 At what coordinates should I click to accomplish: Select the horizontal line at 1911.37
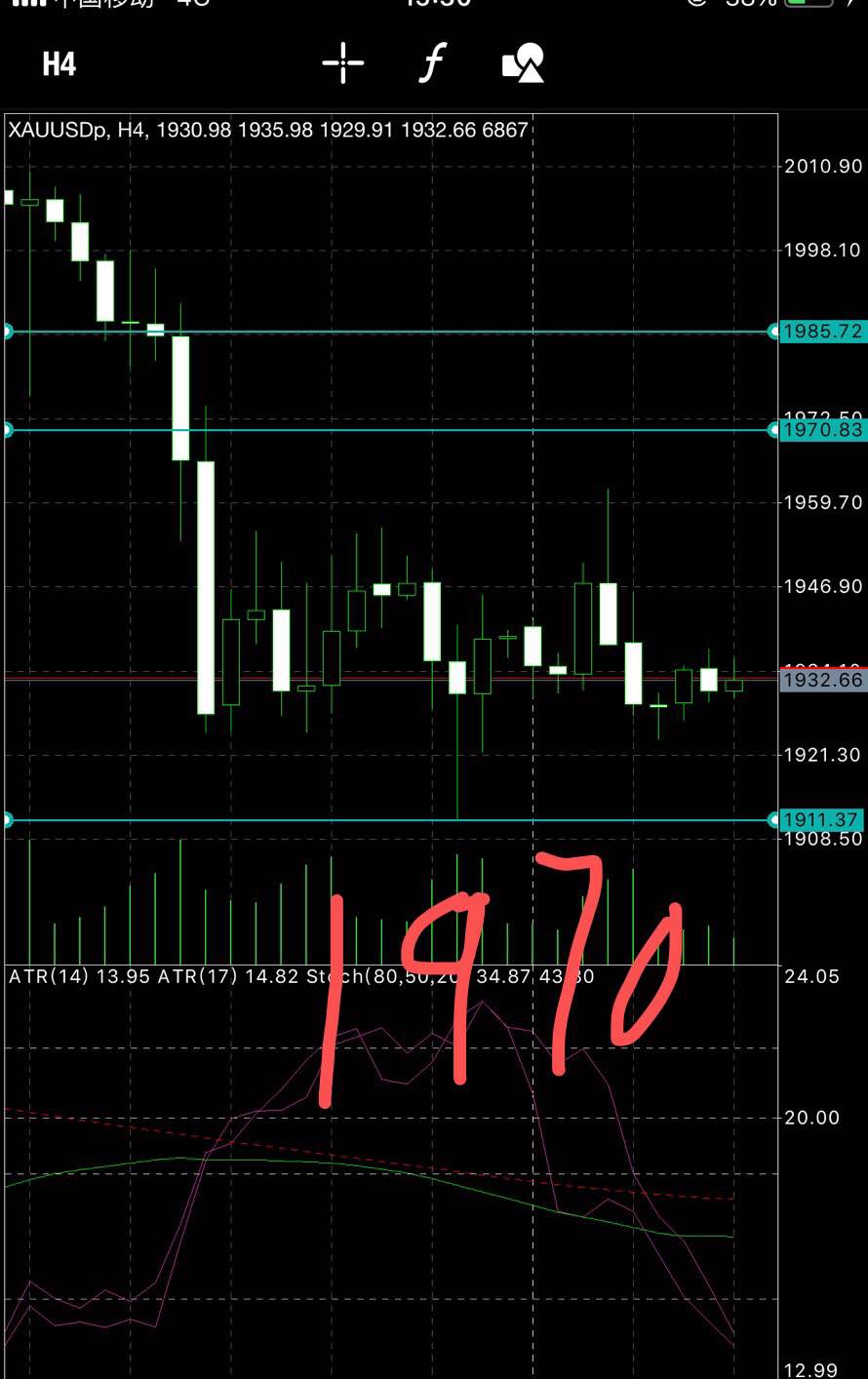tap(390, 820)
